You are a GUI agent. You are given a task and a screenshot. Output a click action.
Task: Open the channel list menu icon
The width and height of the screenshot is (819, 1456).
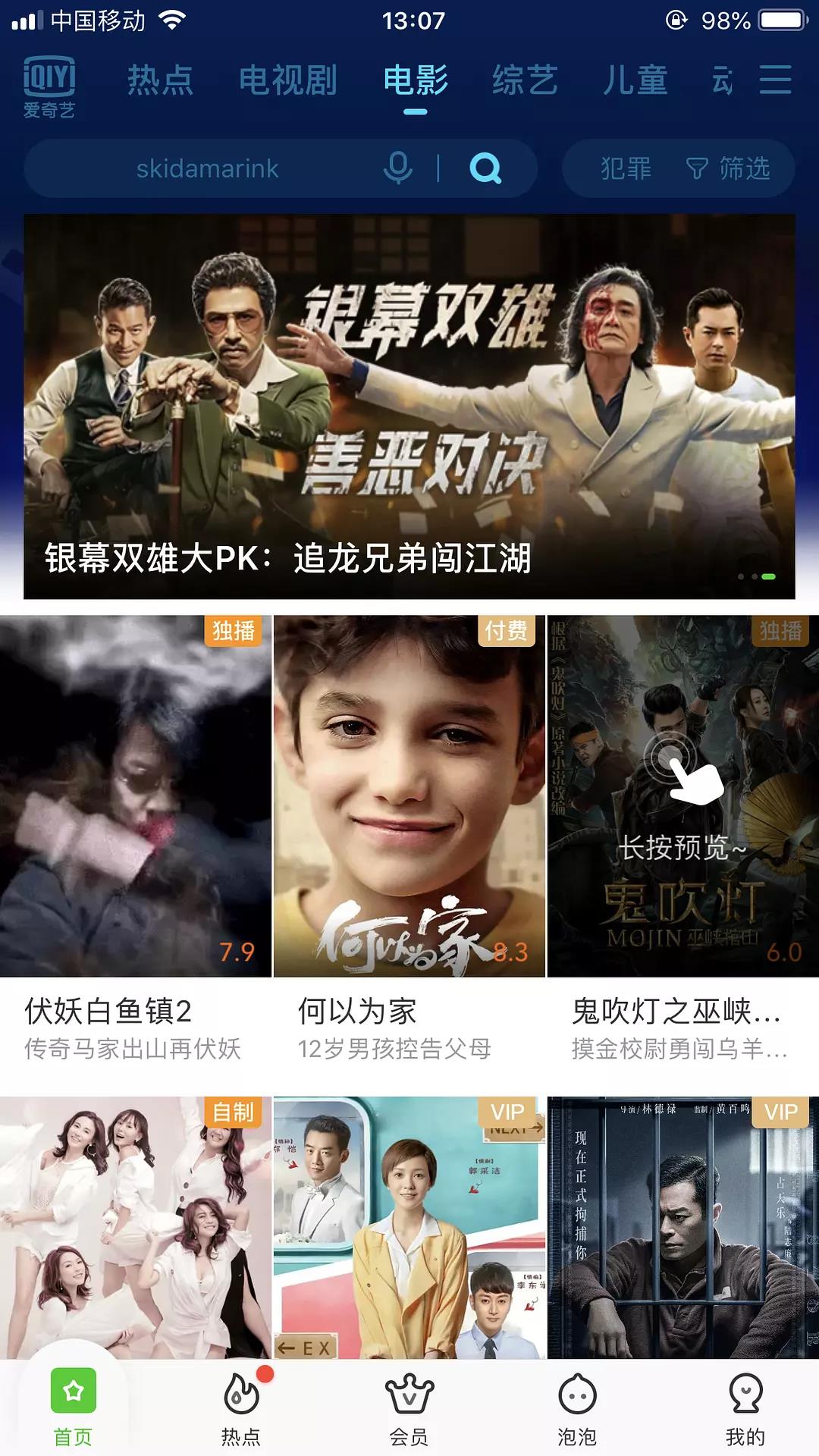click(775, 80)
